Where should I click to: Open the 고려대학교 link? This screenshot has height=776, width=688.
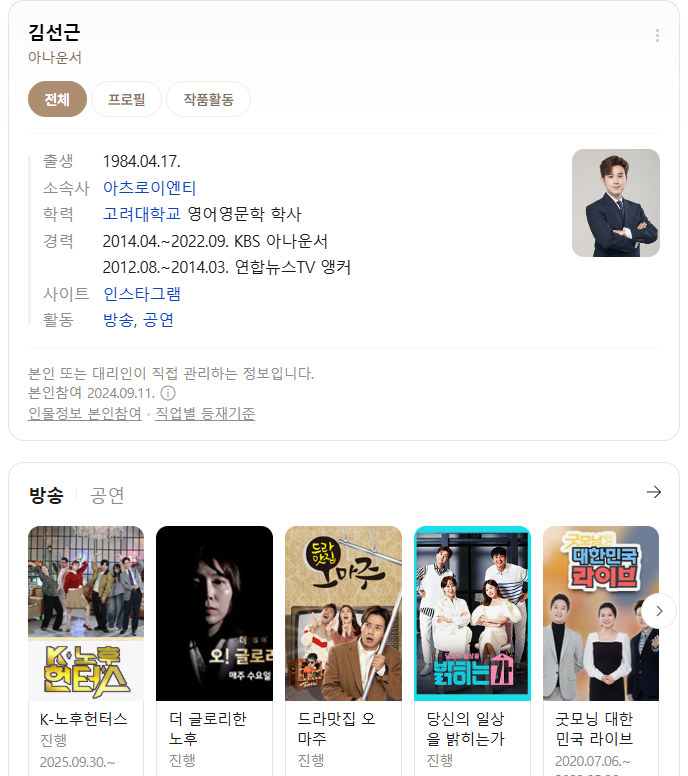[x=142, y=214]
